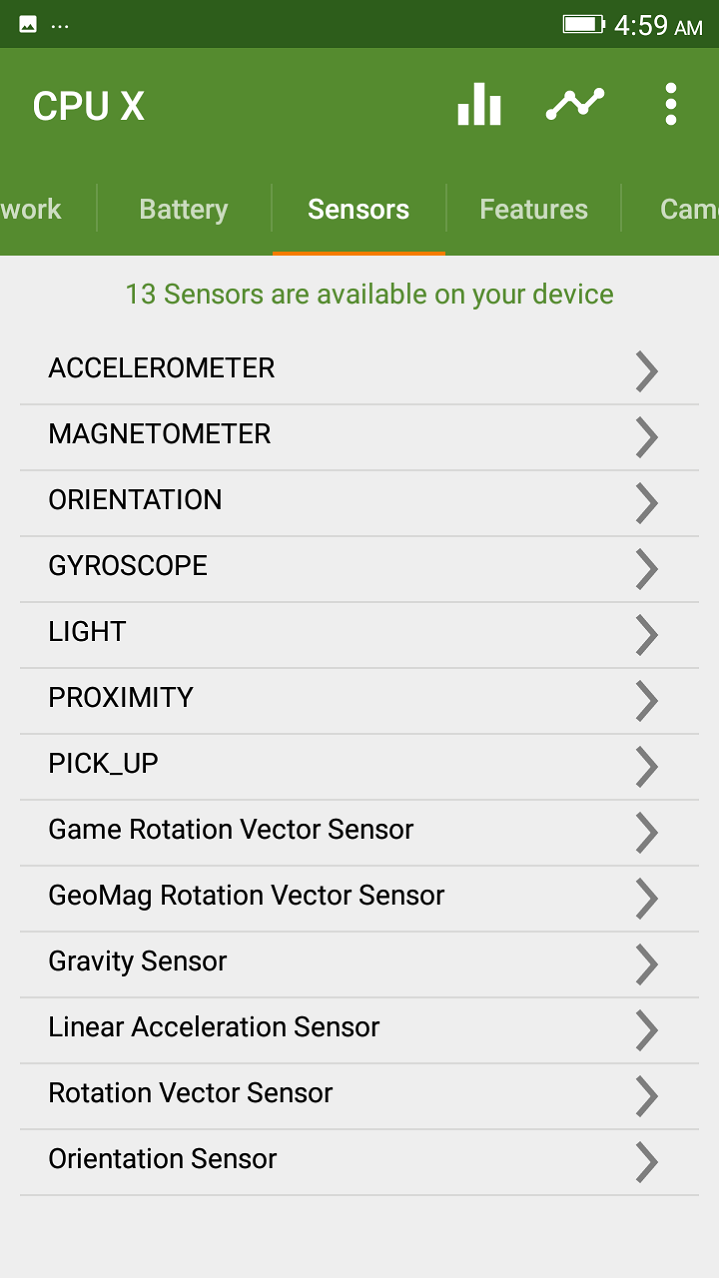View the ORIENTATION sensor row
Screen dimensions: 719x1278
359,501
